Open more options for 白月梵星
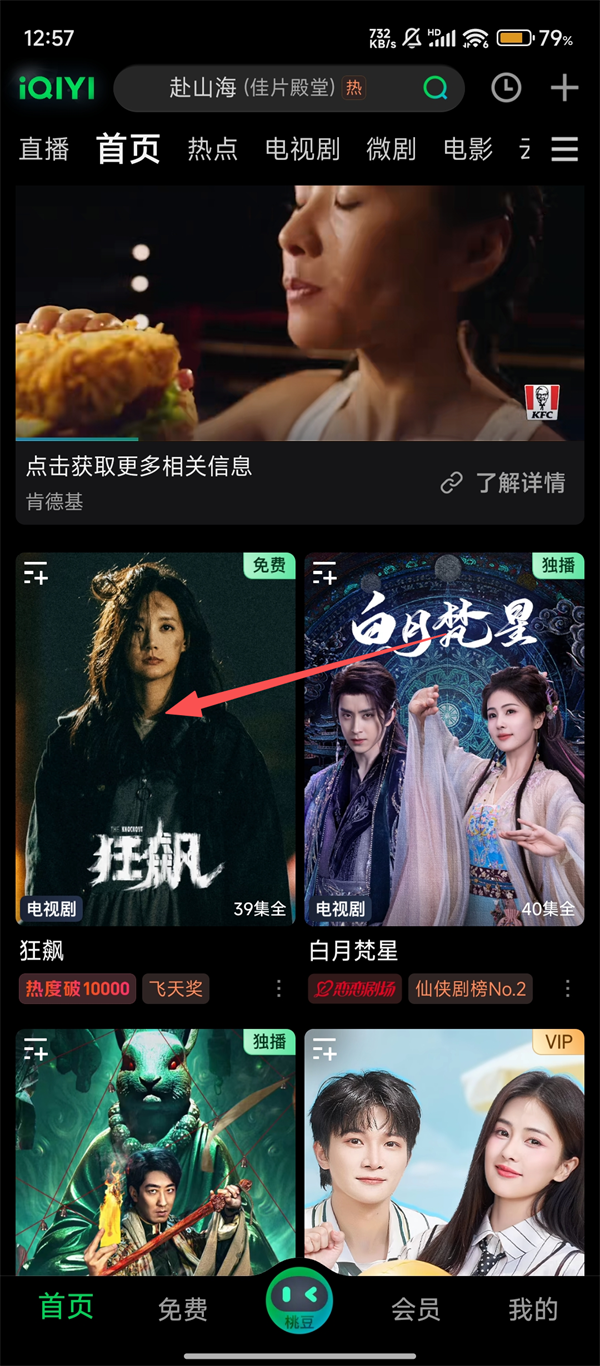The width and height of the screenshot is (600, 1366). coord(568,989)
